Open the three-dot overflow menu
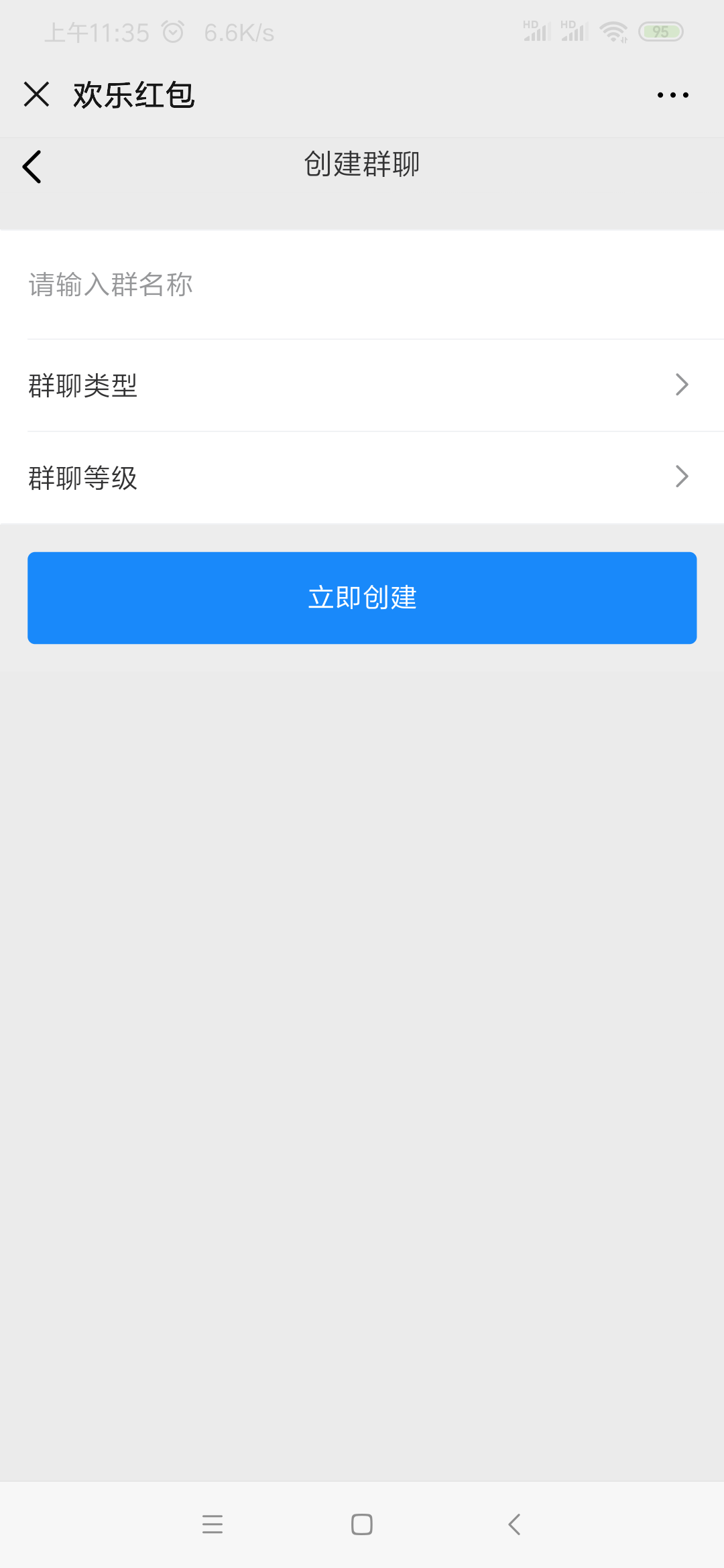The width and height of the screenshot is (724, 1568). click(x=672, y=95)
